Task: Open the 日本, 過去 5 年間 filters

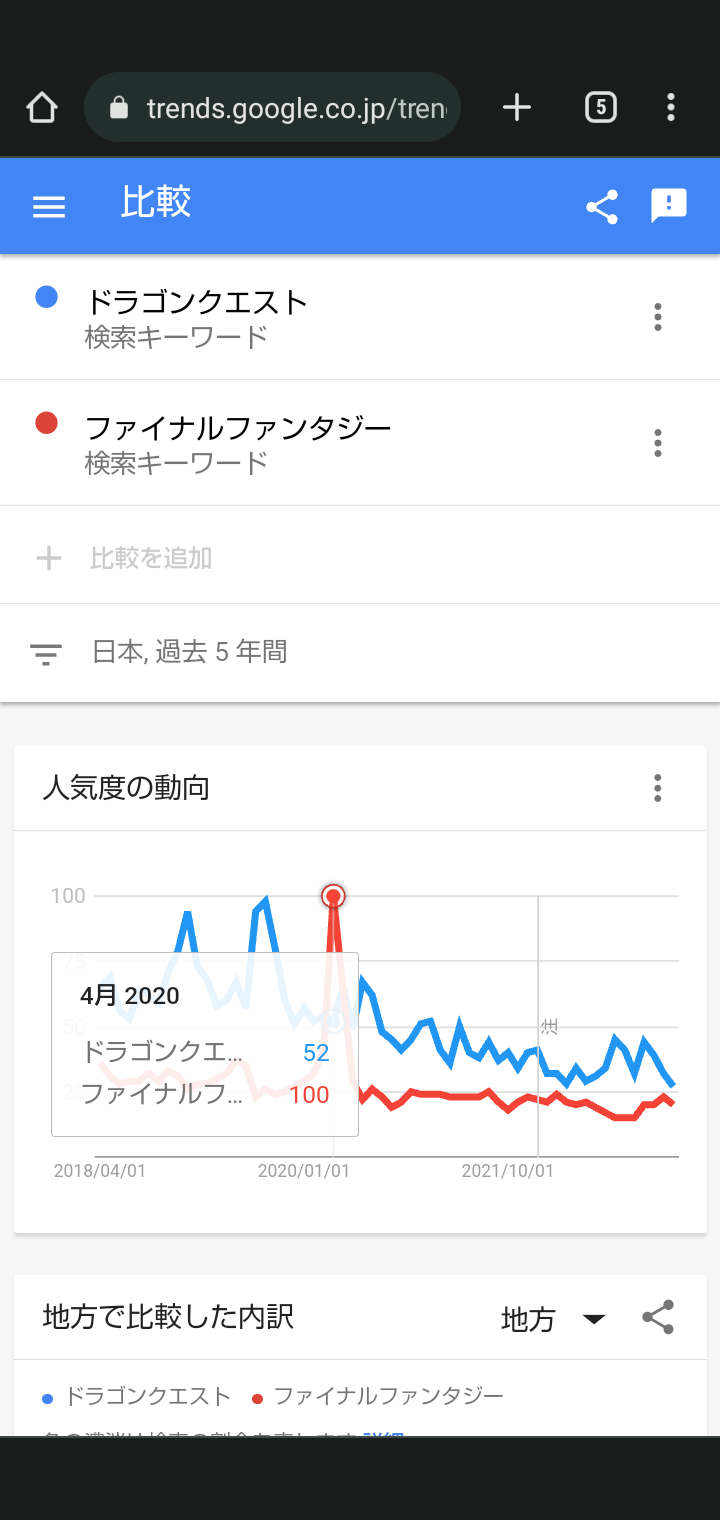Action: tap(360, 653)
